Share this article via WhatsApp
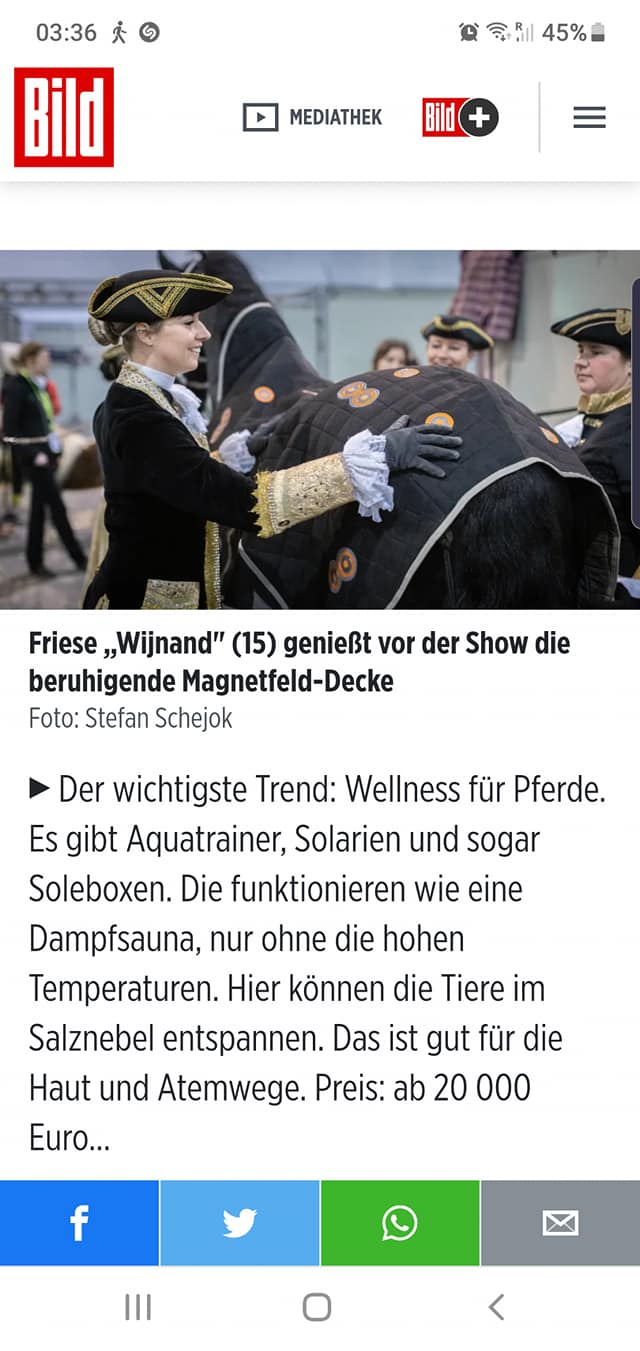 coord(399,1223)
